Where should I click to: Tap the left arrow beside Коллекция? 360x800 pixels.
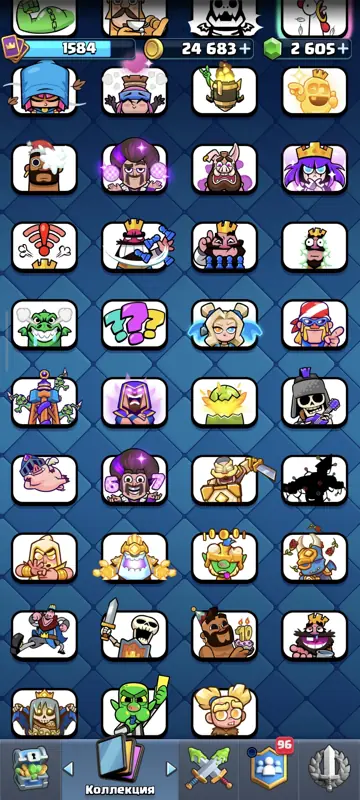pyautogui.click(x=68, y=768)
